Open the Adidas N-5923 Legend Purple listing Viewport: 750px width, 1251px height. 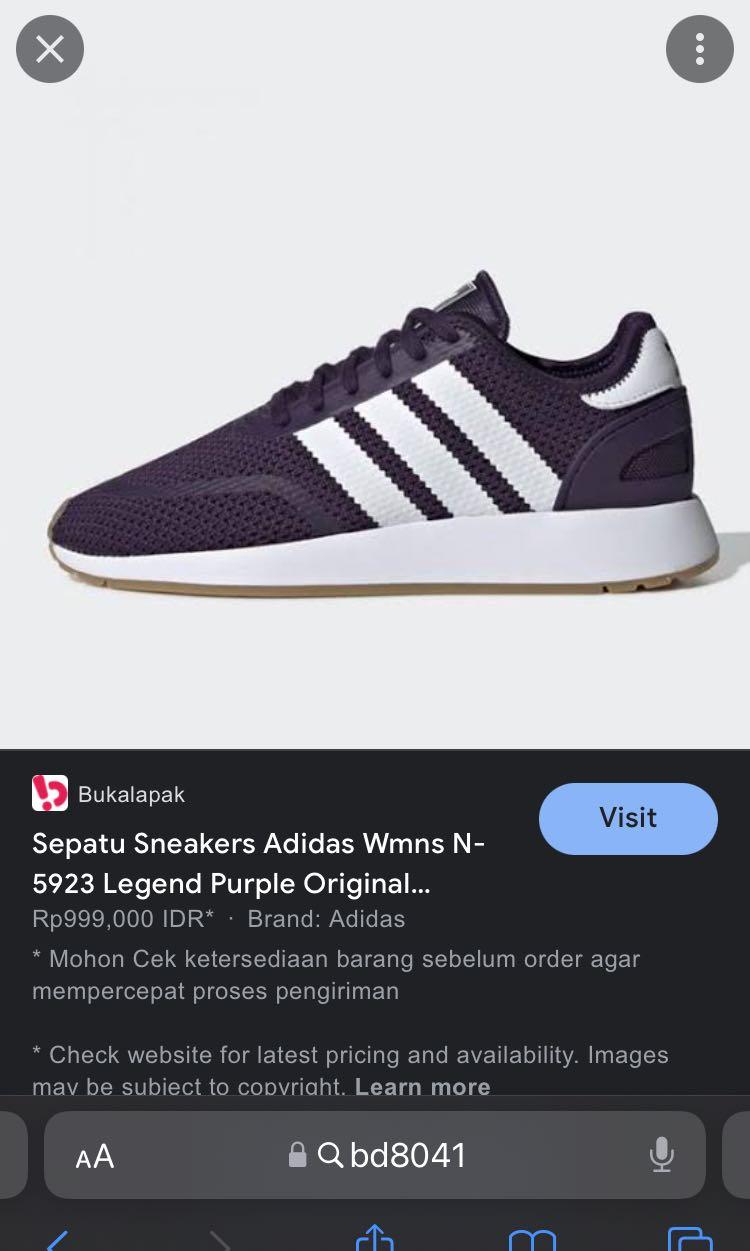click(x=258, y=863)
